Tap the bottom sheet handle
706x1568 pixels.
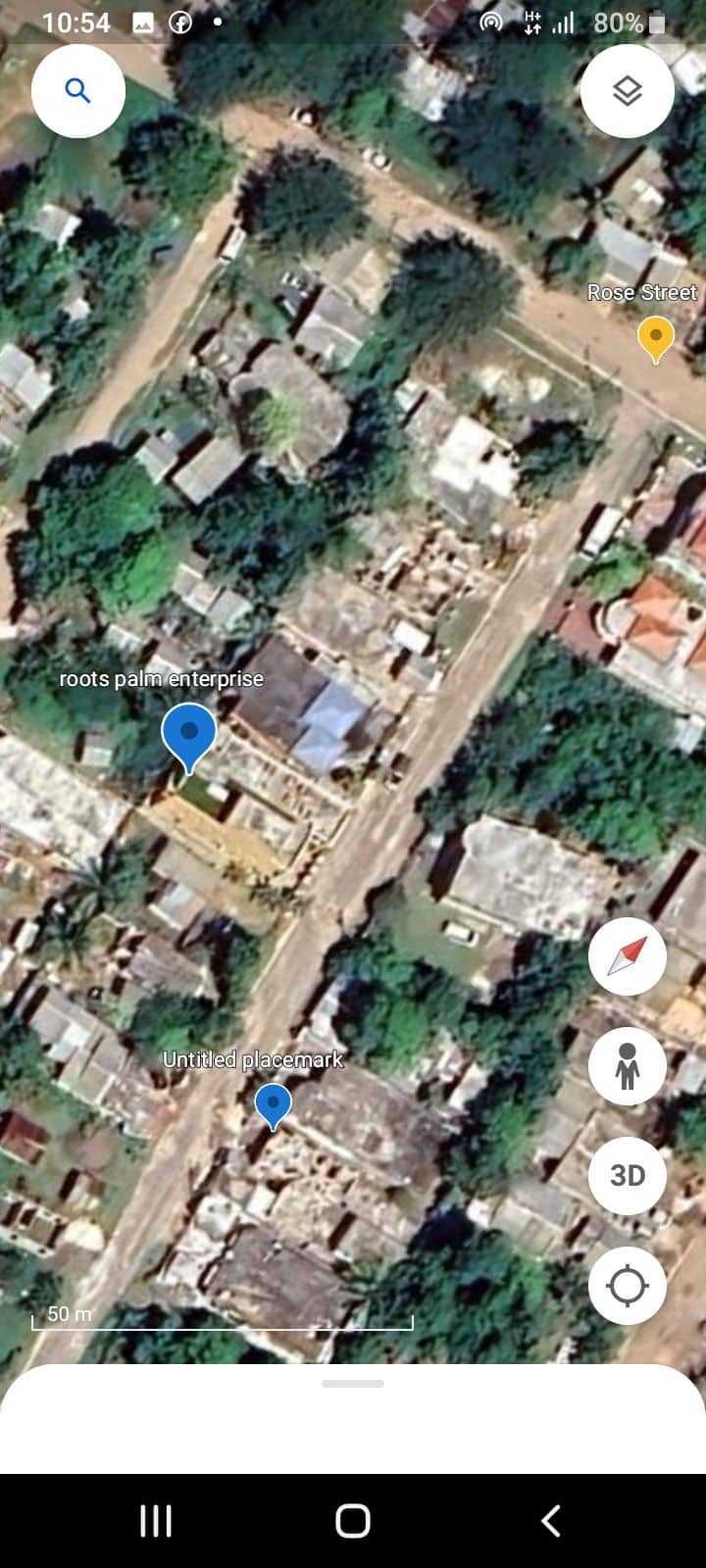pyautogui.click(x=353, y=1384)
